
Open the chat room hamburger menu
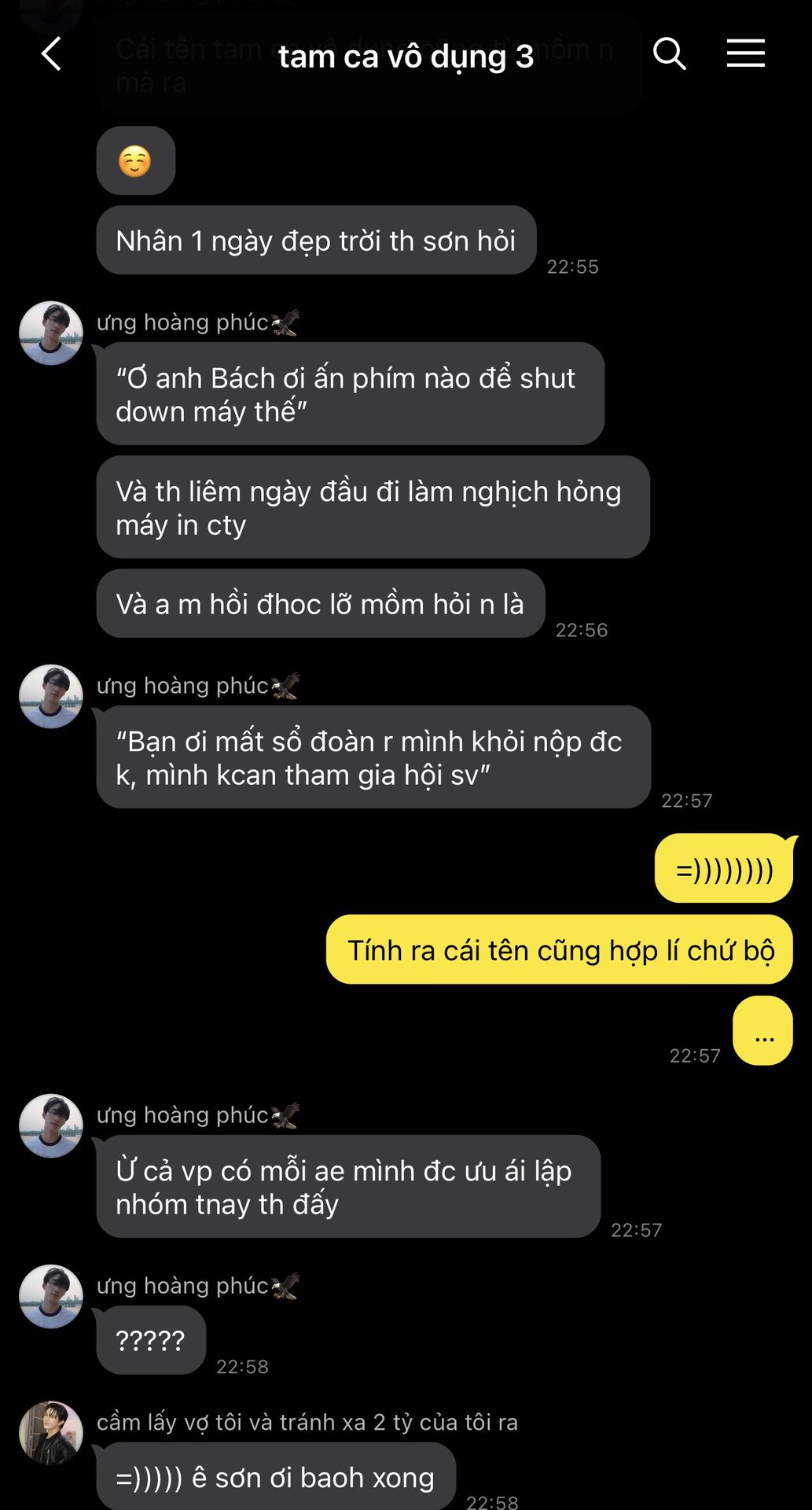coord(745,53)
